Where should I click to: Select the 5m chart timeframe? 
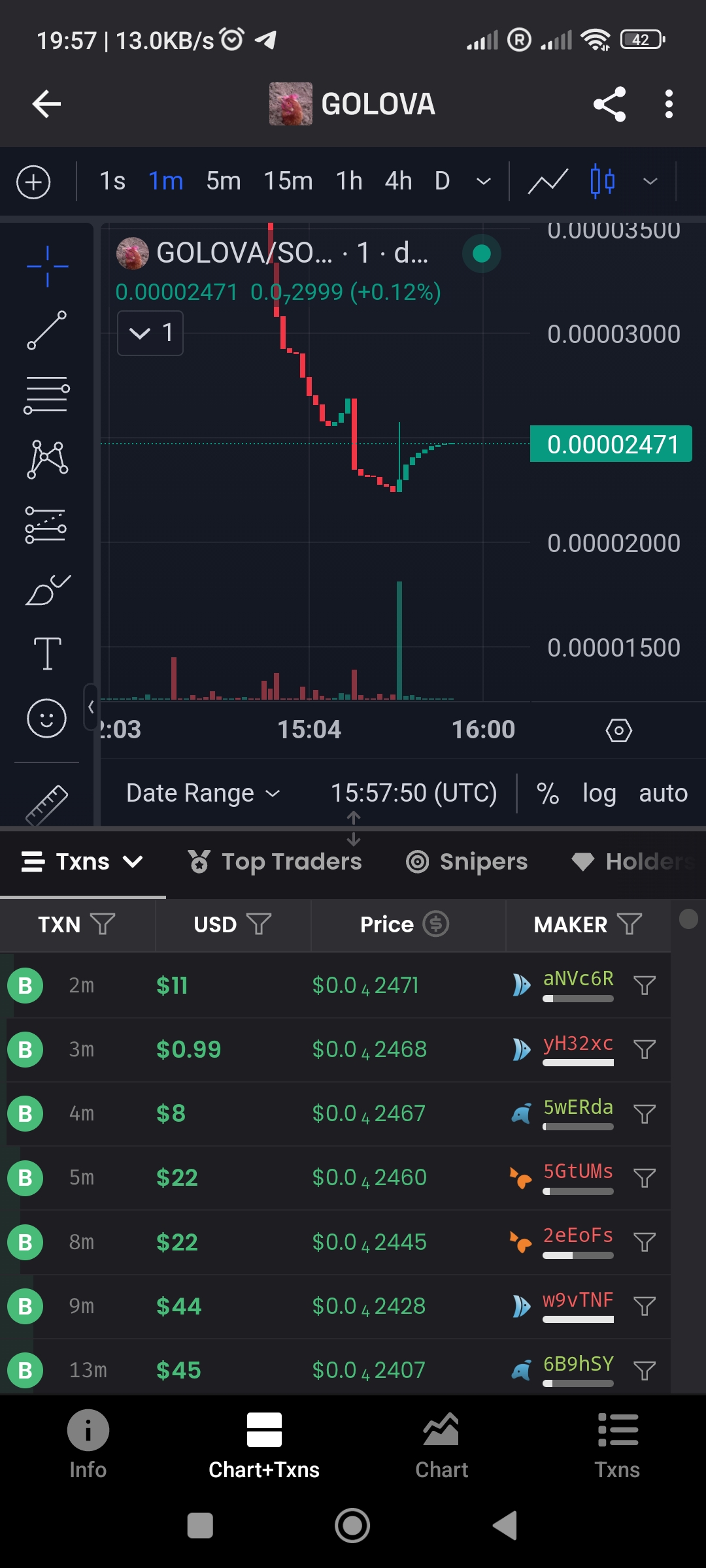point(223,181)
